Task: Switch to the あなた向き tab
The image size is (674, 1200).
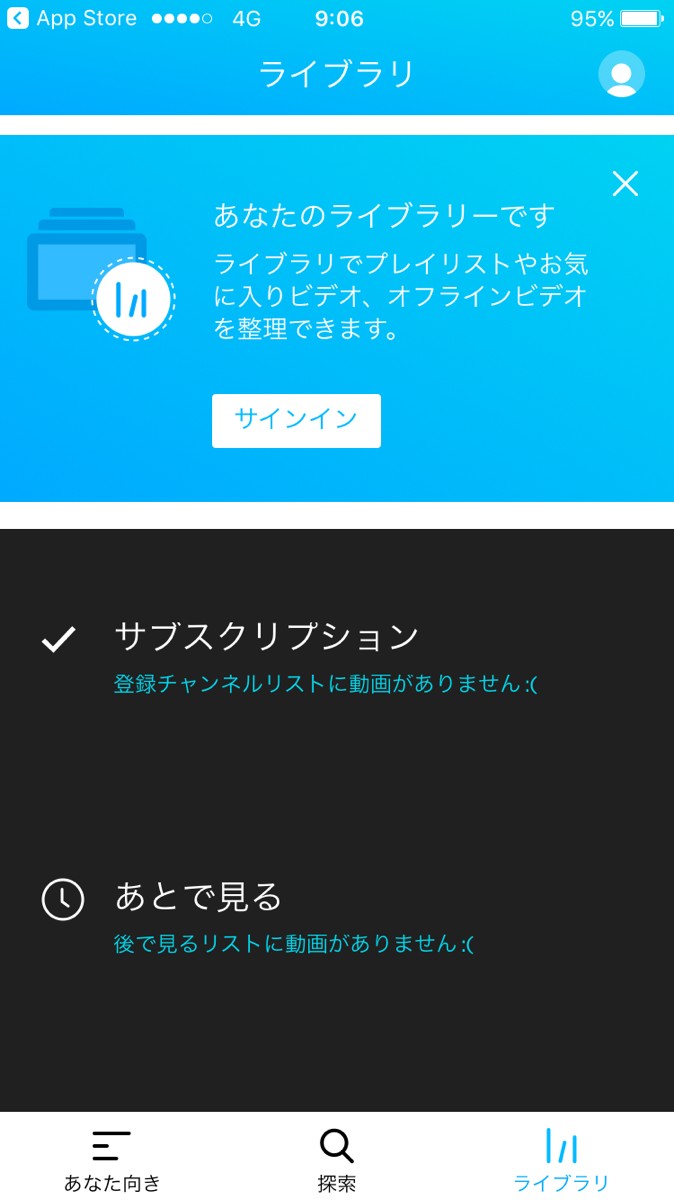Action: (112, 1160)
